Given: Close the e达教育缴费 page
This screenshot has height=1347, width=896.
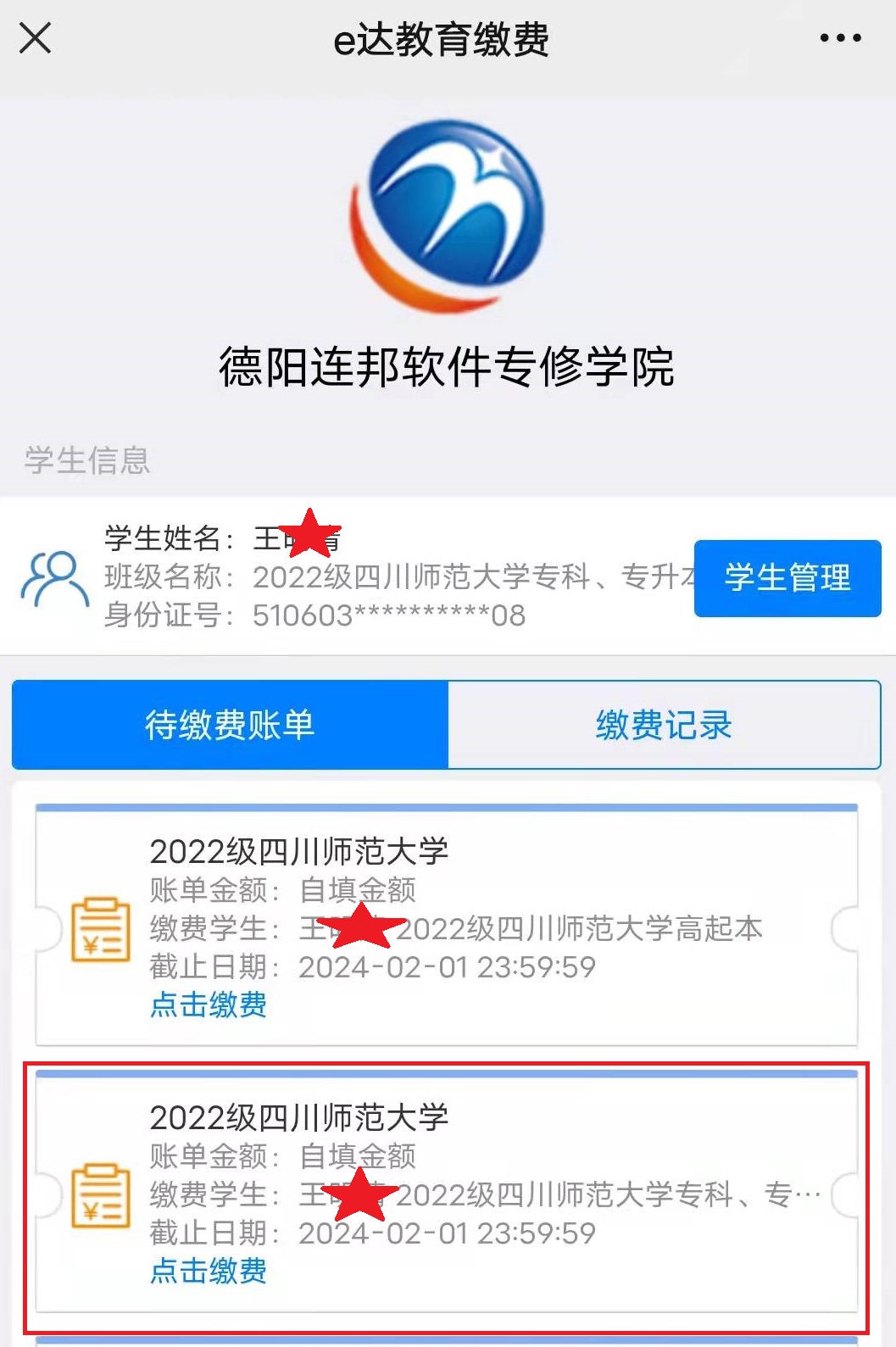Looking at the screenshot, I should pos(35,38).
